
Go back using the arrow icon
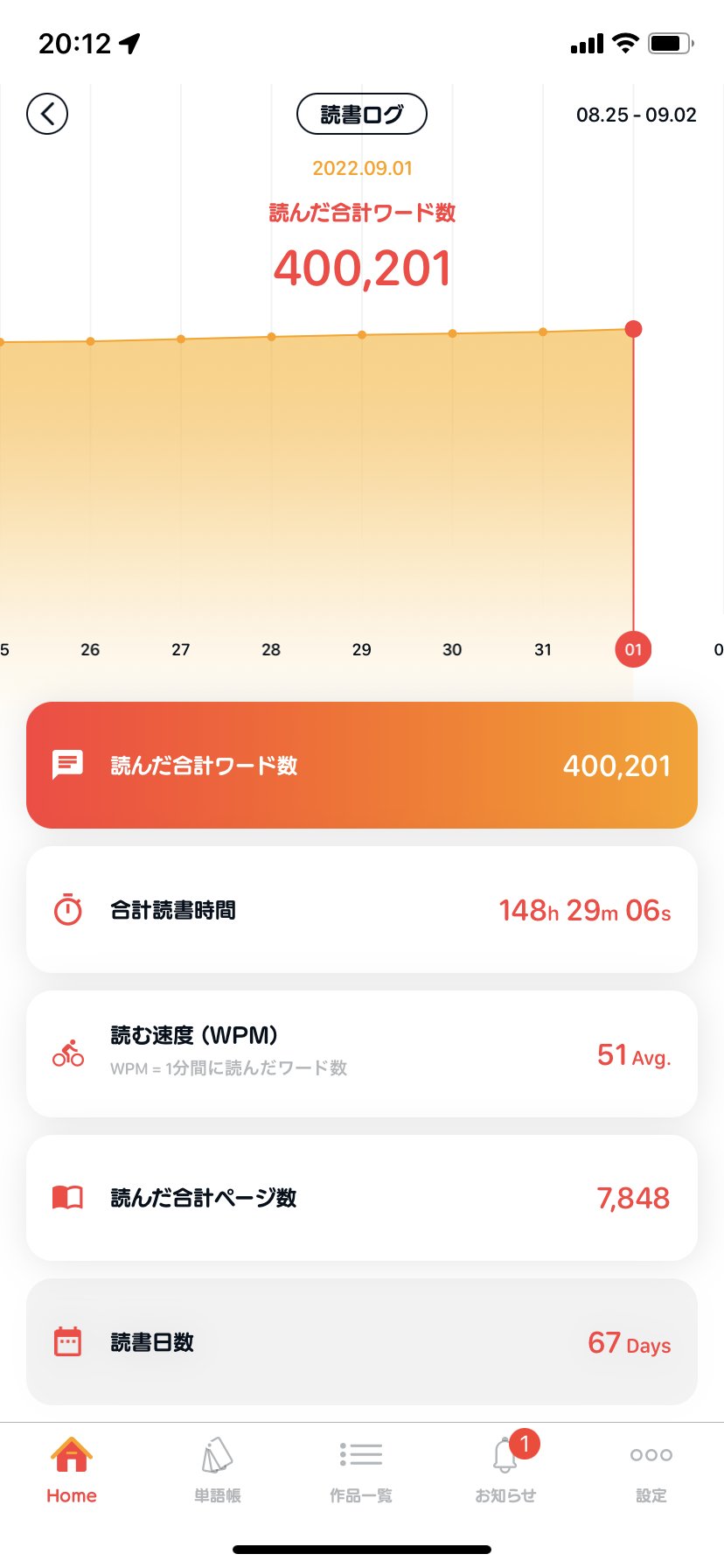point(47,114)
